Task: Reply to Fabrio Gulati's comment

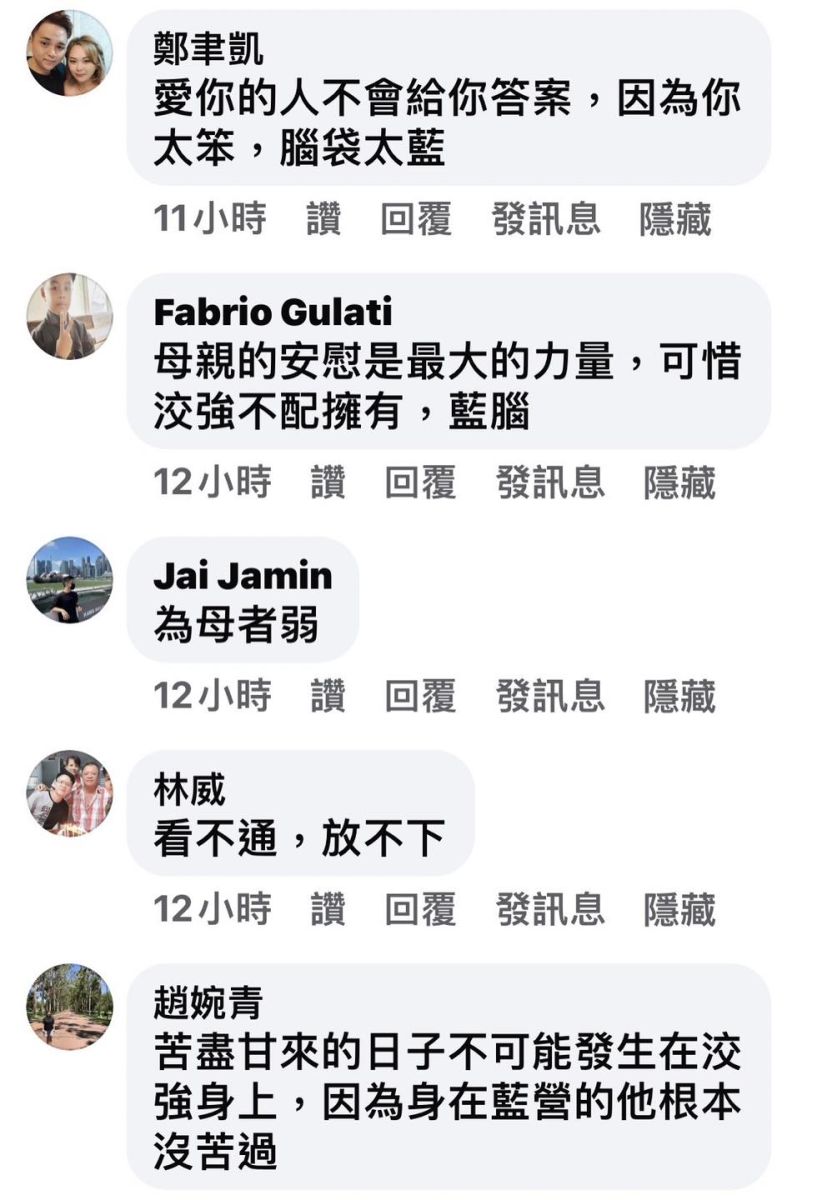Action: 420,482
